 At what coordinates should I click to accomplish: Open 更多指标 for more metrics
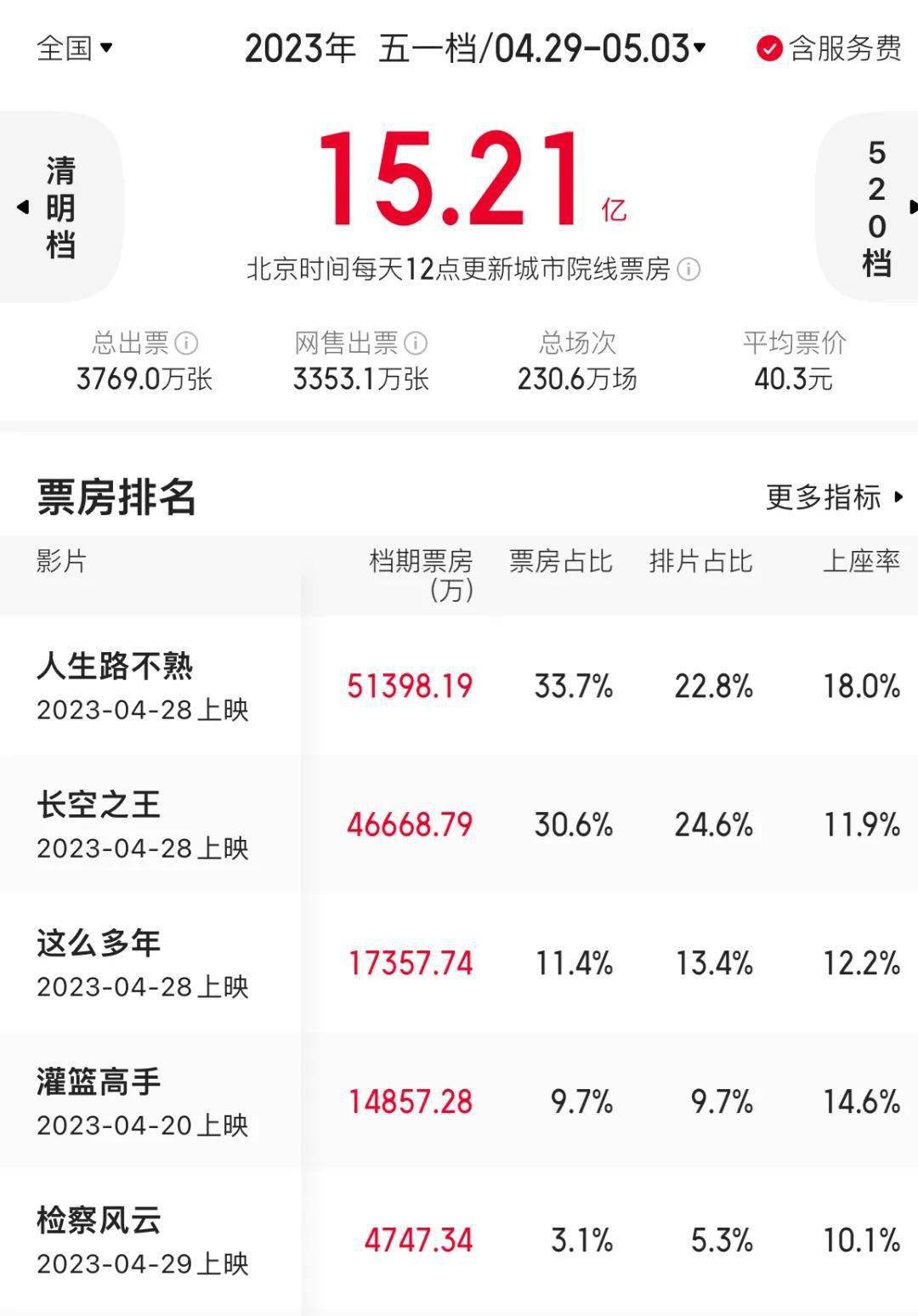point(834,497)
